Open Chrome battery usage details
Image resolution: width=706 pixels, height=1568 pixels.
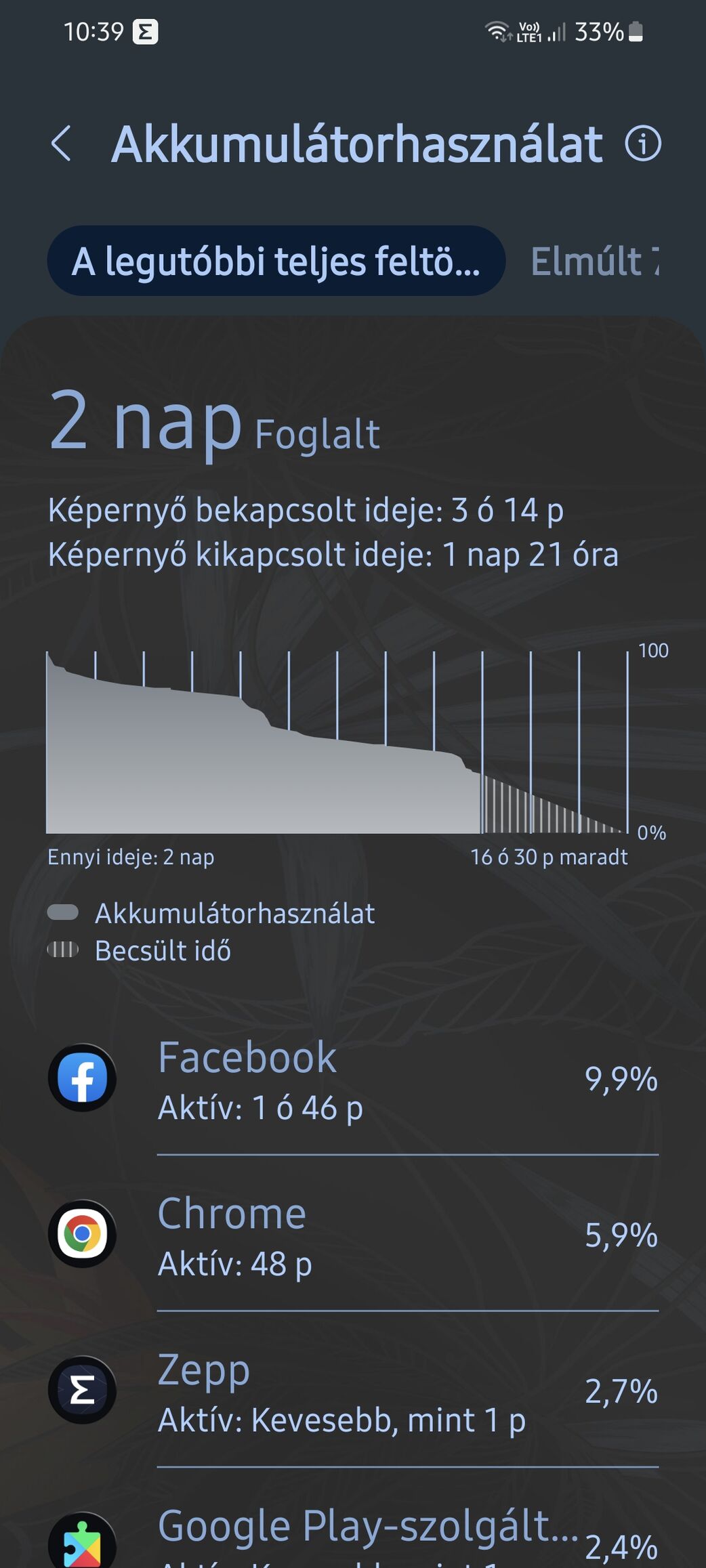point(352,1235)
